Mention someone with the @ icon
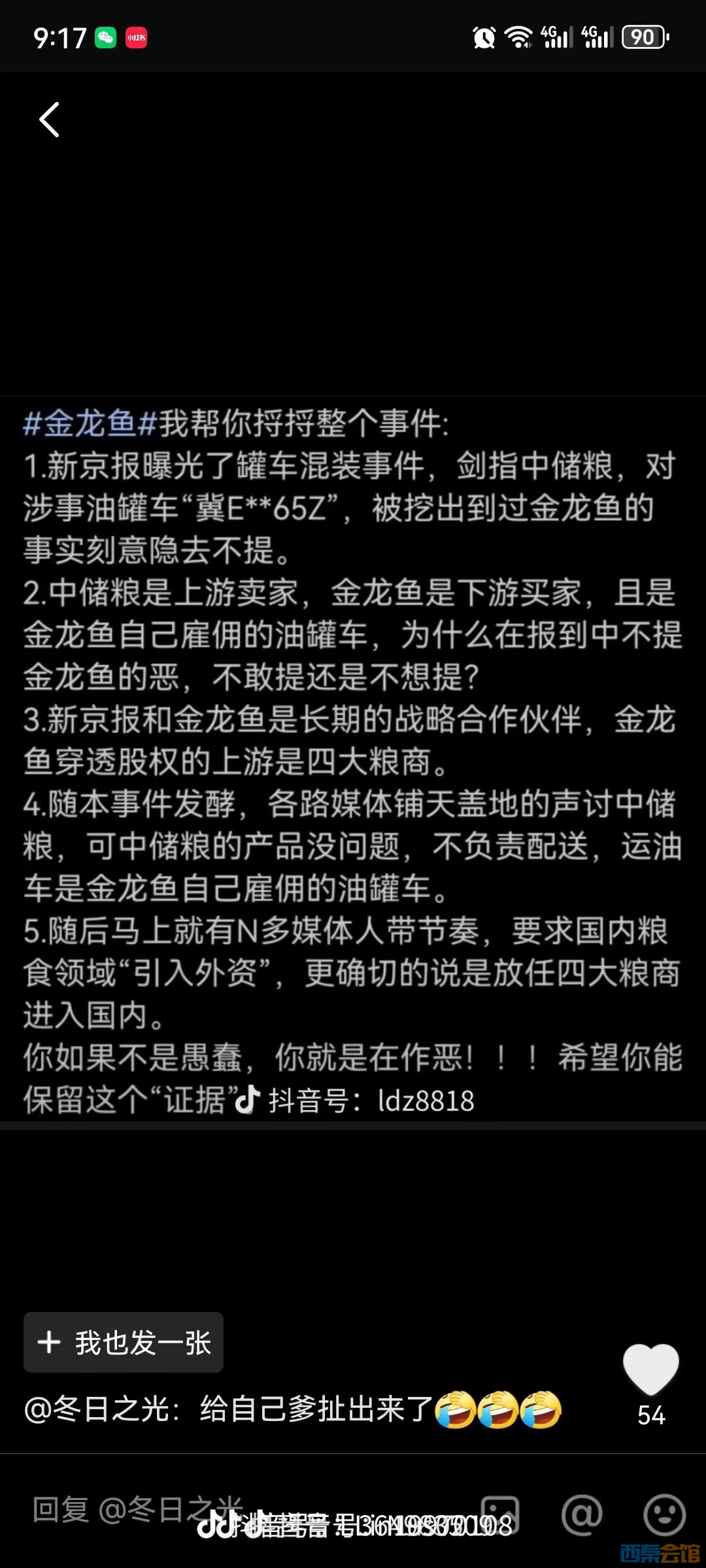This screenshot has height=1568, width=706. 581,1514
